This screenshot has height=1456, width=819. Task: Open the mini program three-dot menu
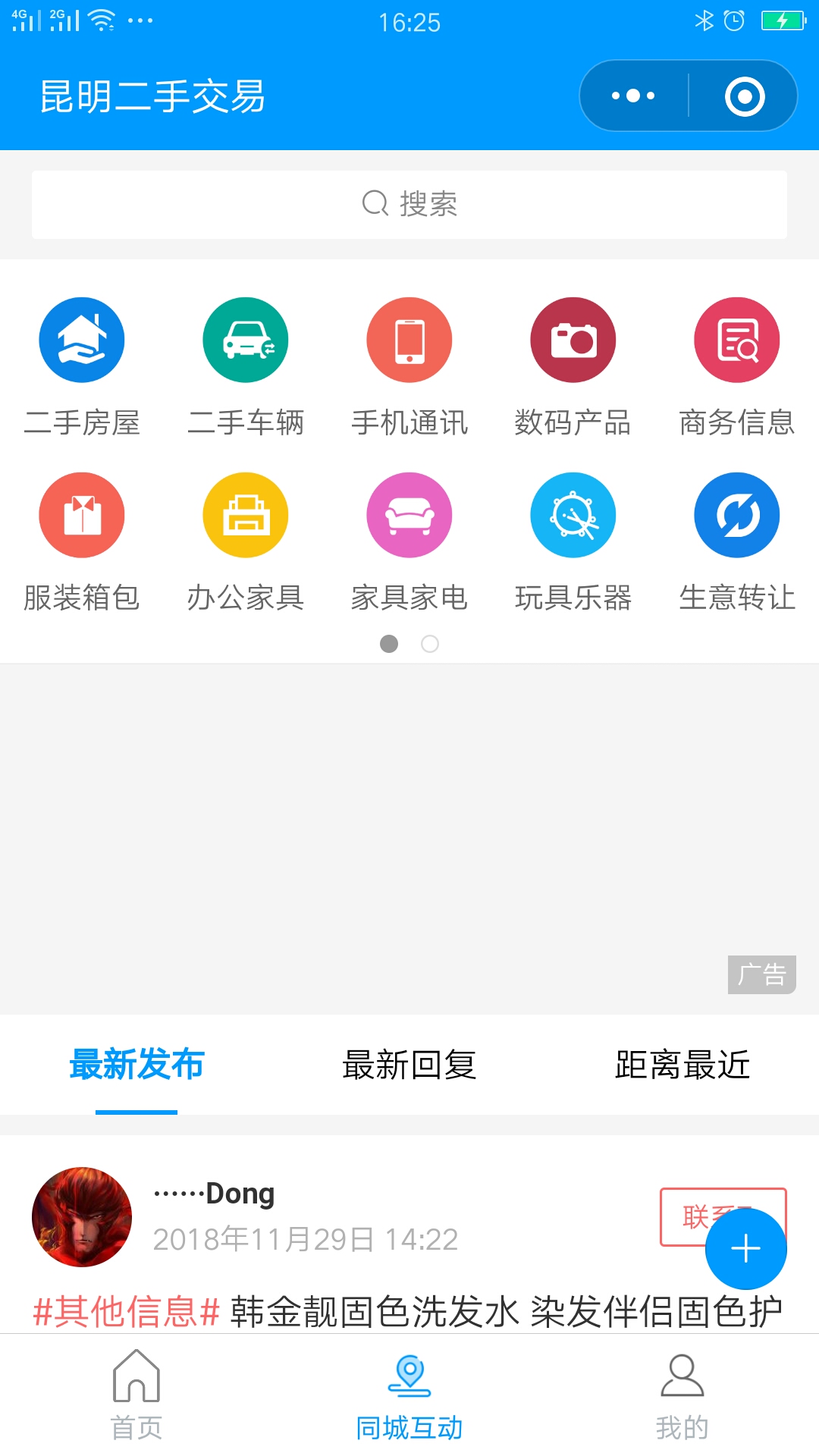[x=634, y=96]
